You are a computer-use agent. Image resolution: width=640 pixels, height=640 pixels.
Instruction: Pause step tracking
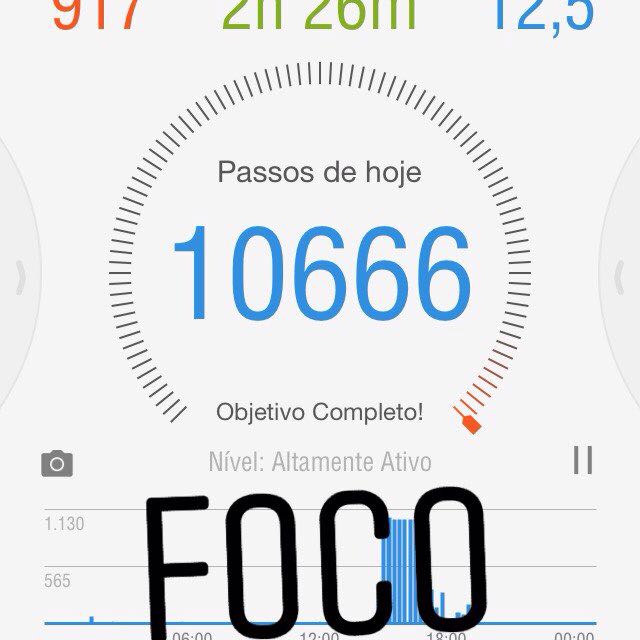(583, 460)
